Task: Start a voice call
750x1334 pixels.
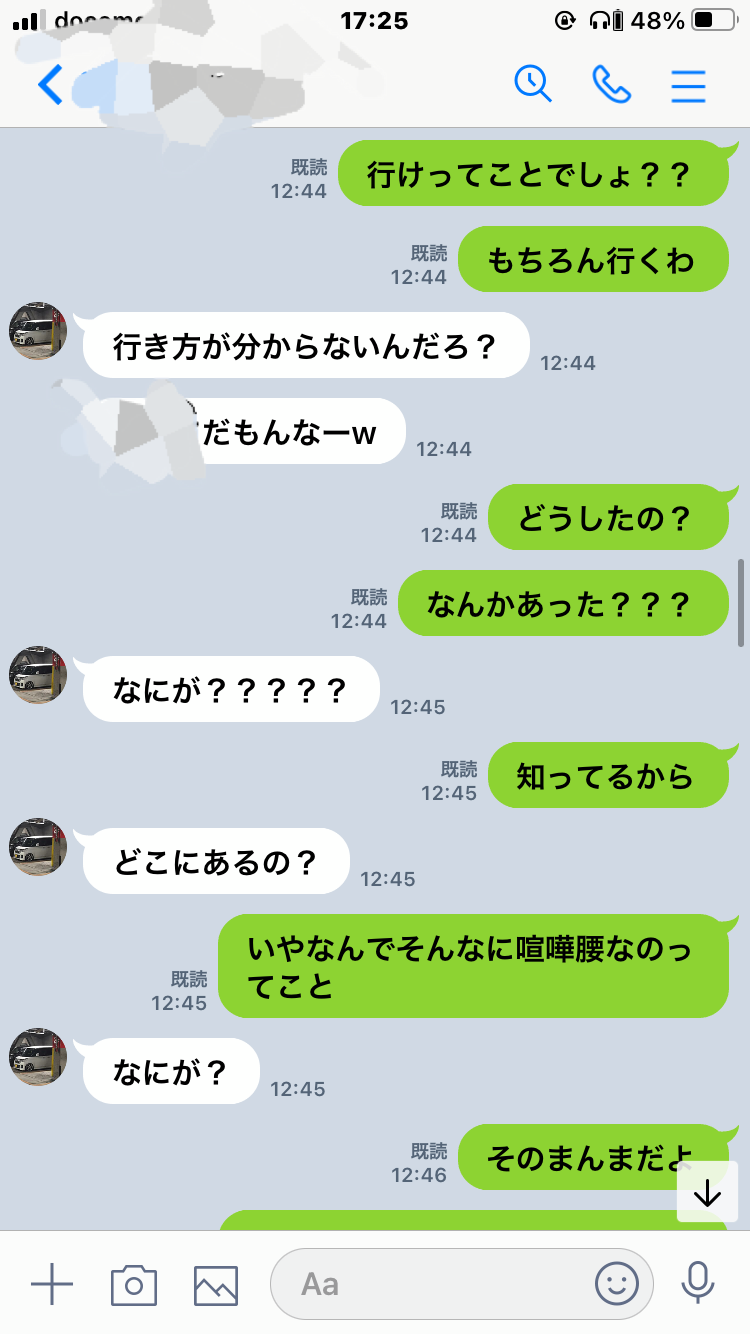Action: pyautogui.click(x=611, y=85)
